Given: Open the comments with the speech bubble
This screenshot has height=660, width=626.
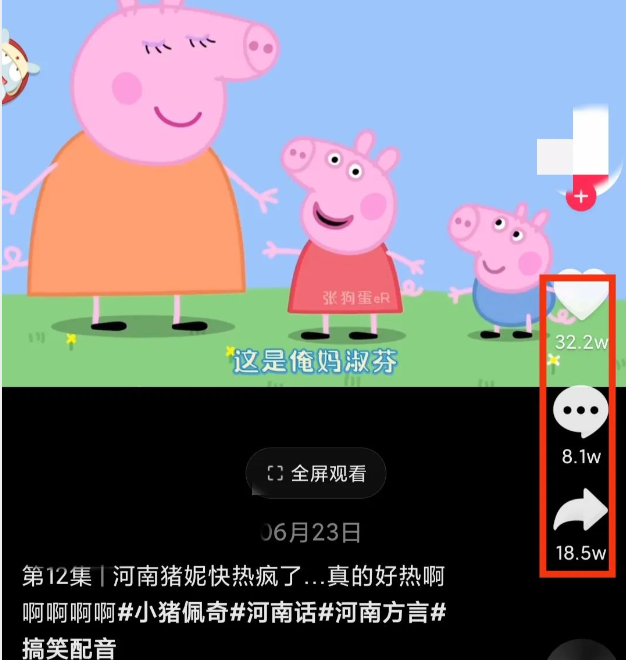Looking at the screenshot, I should (x=581, y=413).
